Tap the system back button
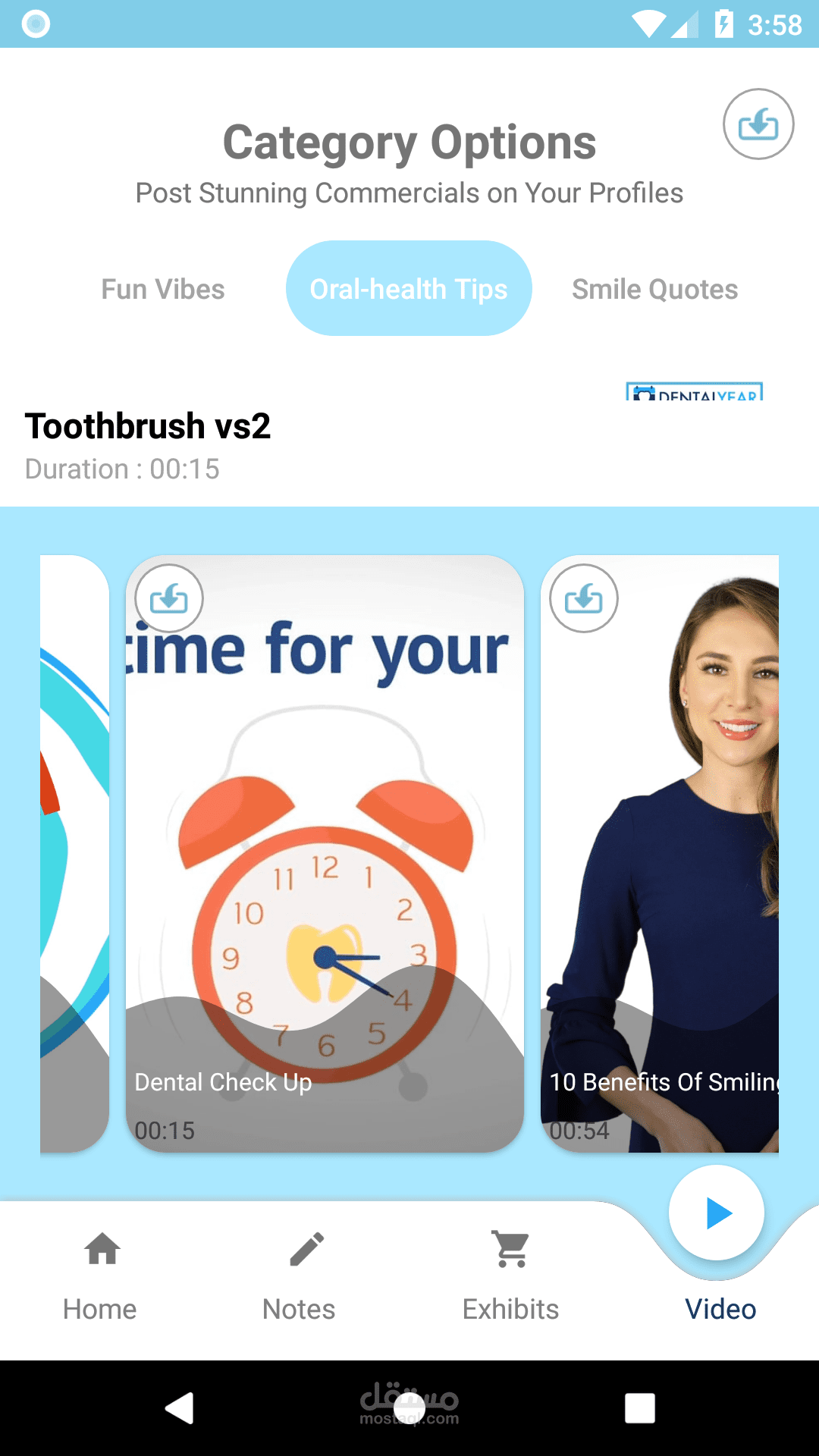The width and height of the screenshot is (819, 1456). 180,1408
